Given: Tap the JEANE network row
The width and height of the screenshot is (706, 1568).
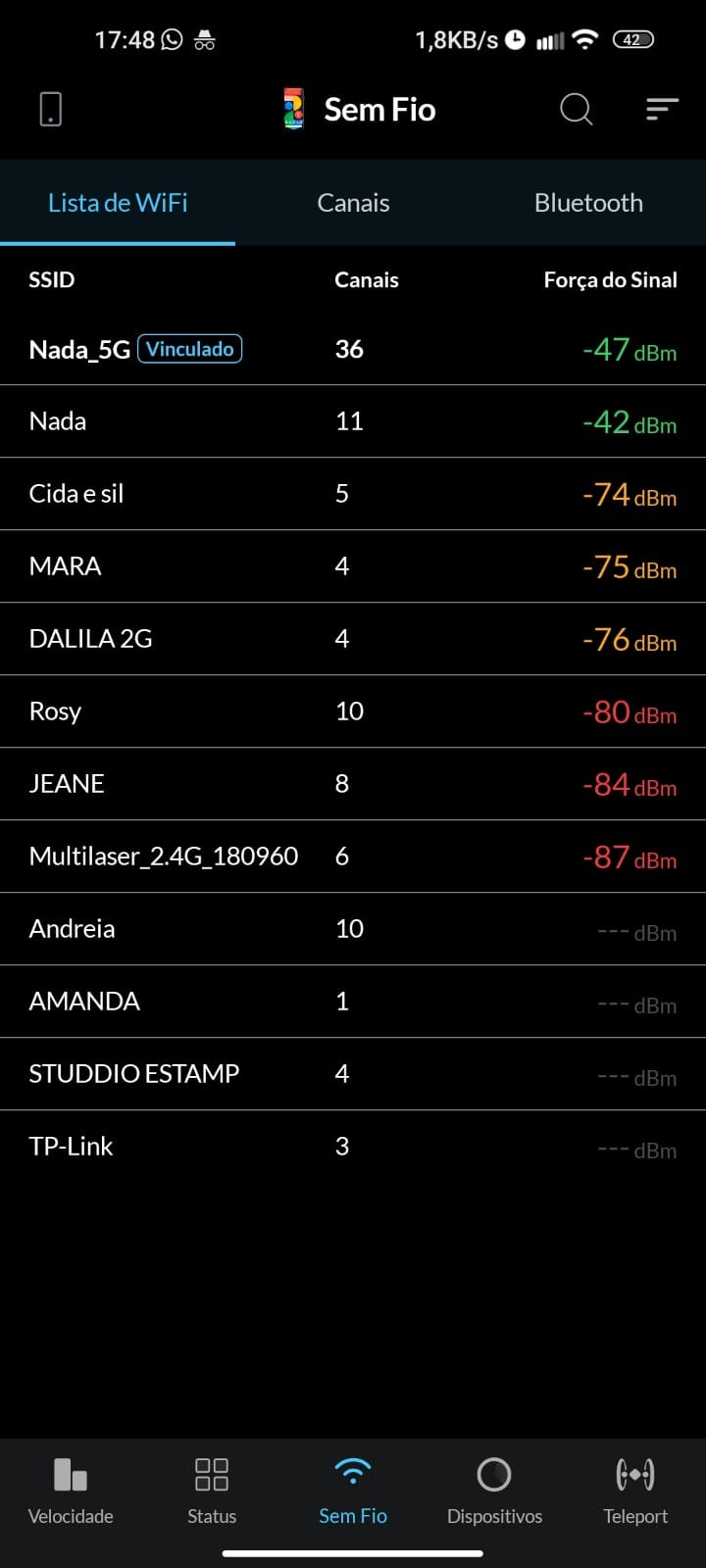Looking at the screenshot, I should pyautogui.click(x=353, y=784).
